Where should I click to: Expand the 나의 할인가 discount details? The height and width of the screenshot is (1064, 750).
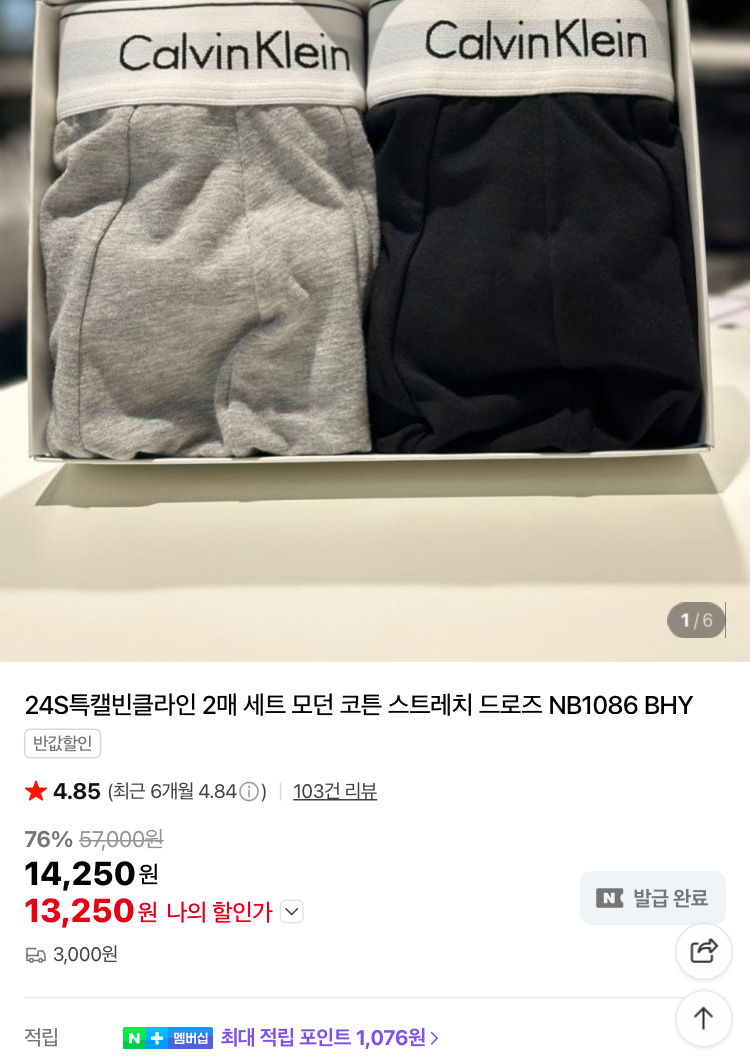click(291, 911)
